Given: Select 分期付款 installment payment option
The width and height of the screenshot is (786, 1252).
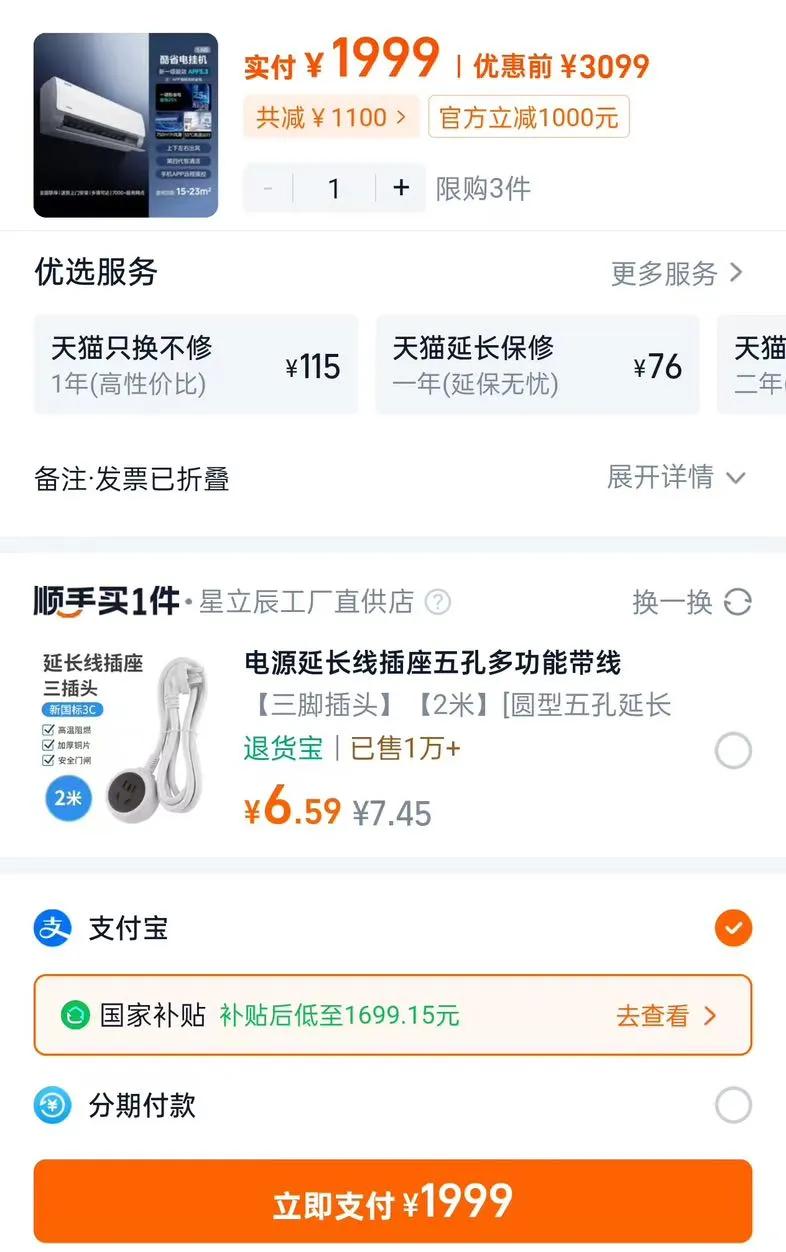Looking at the screenshot, I should 393,1105.
